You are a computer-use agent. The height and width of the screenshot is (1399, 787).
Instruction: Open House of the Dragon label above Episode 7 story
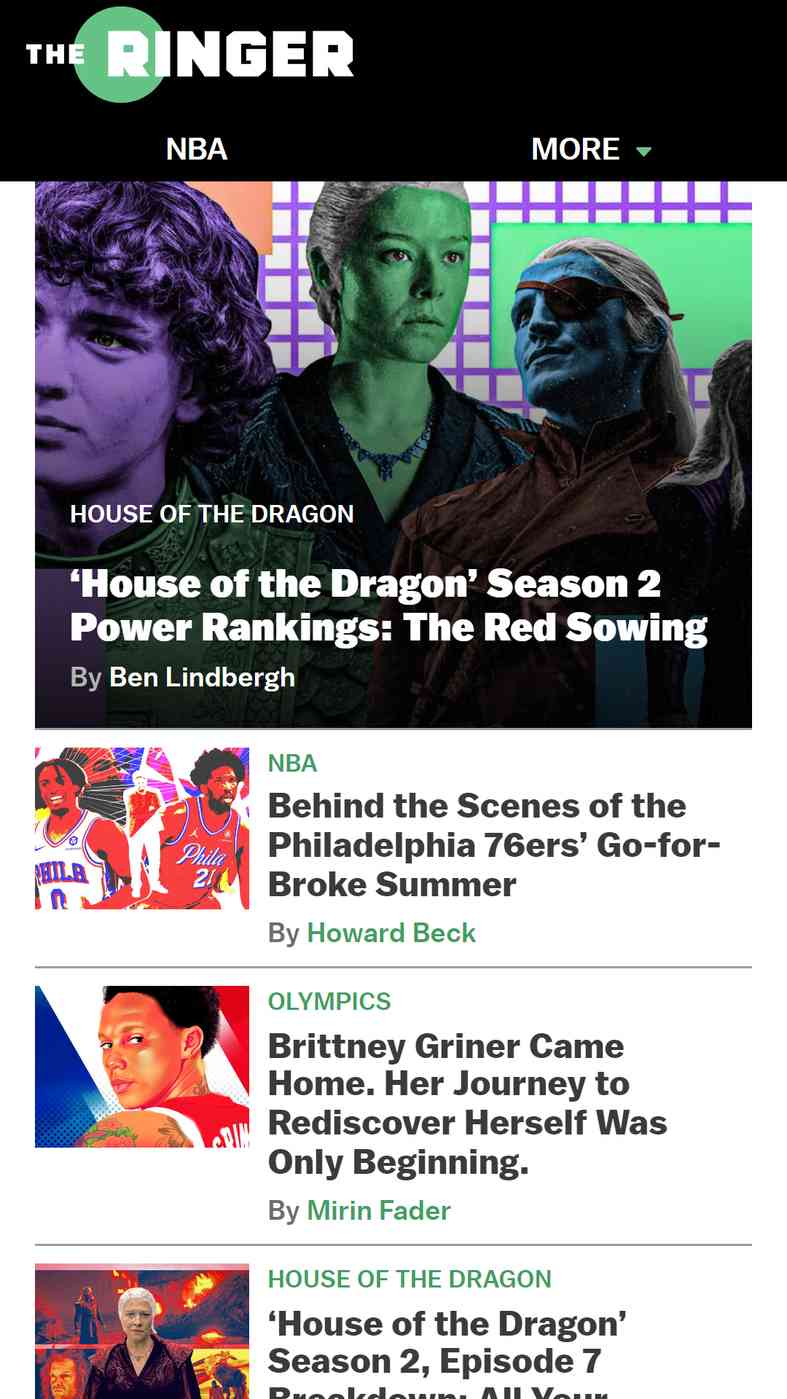click(410, 1279)
